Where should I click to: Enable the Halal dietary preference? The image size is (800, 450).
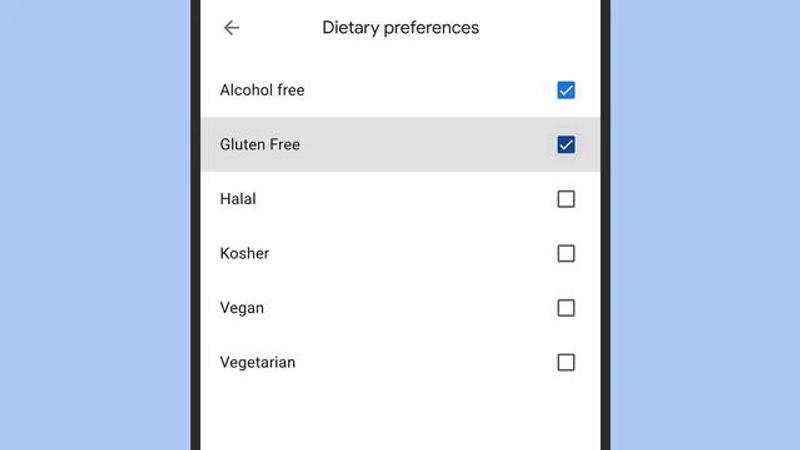pyautogui.click(x=566, y=199)
